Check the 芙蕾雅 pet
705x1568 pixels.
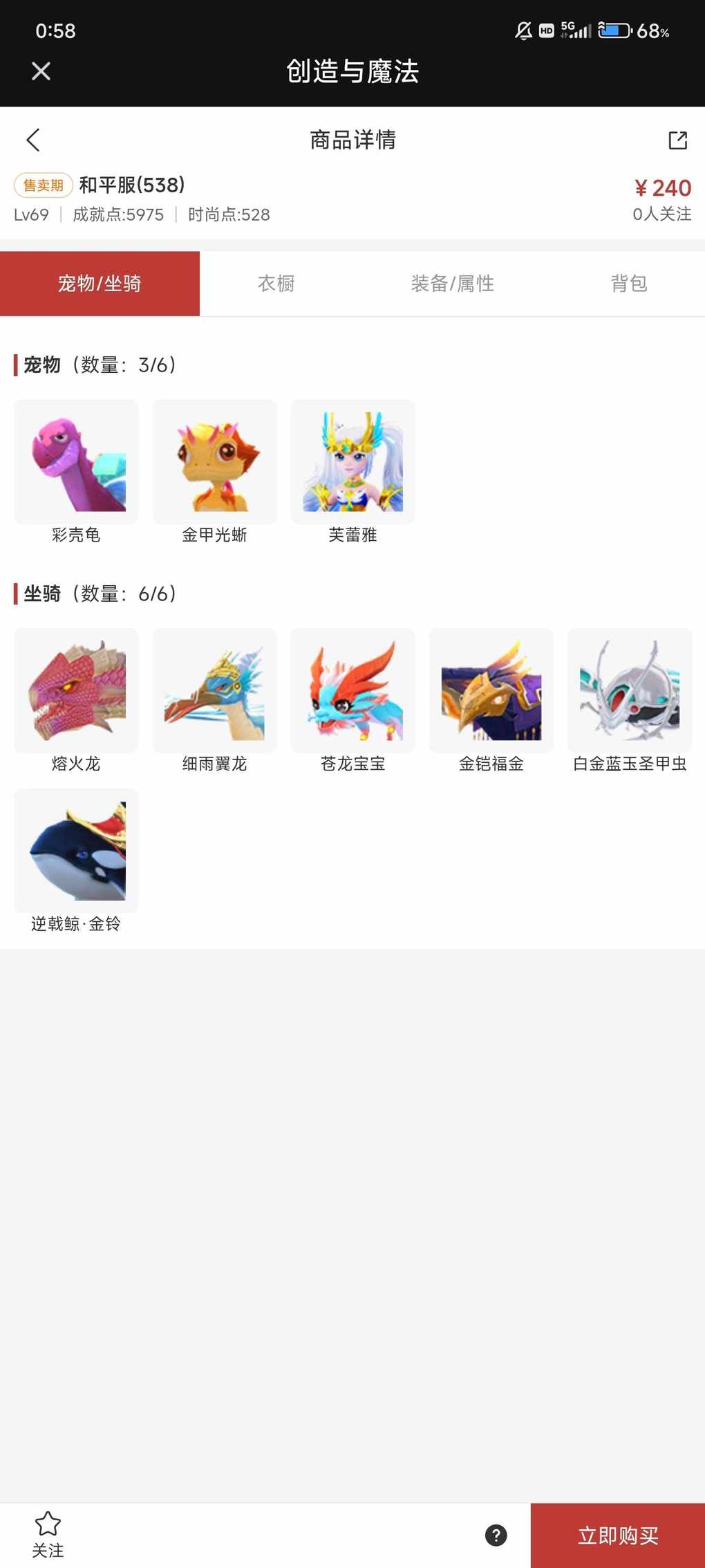(x=352, y=462)
